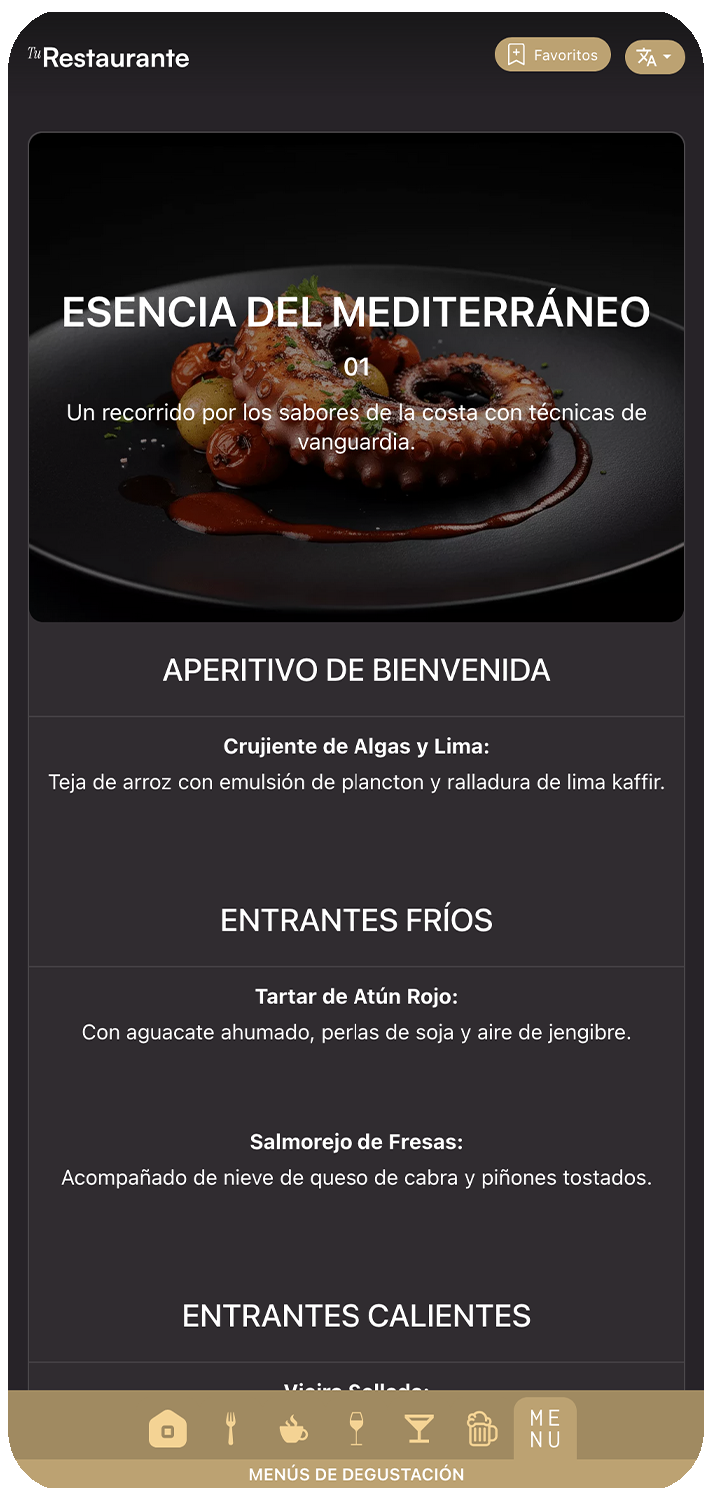This screenshot has width=712, height=1500.
Task: Open the cocktail glass section
Action: pyautogui.click(x=419, y=1429)
